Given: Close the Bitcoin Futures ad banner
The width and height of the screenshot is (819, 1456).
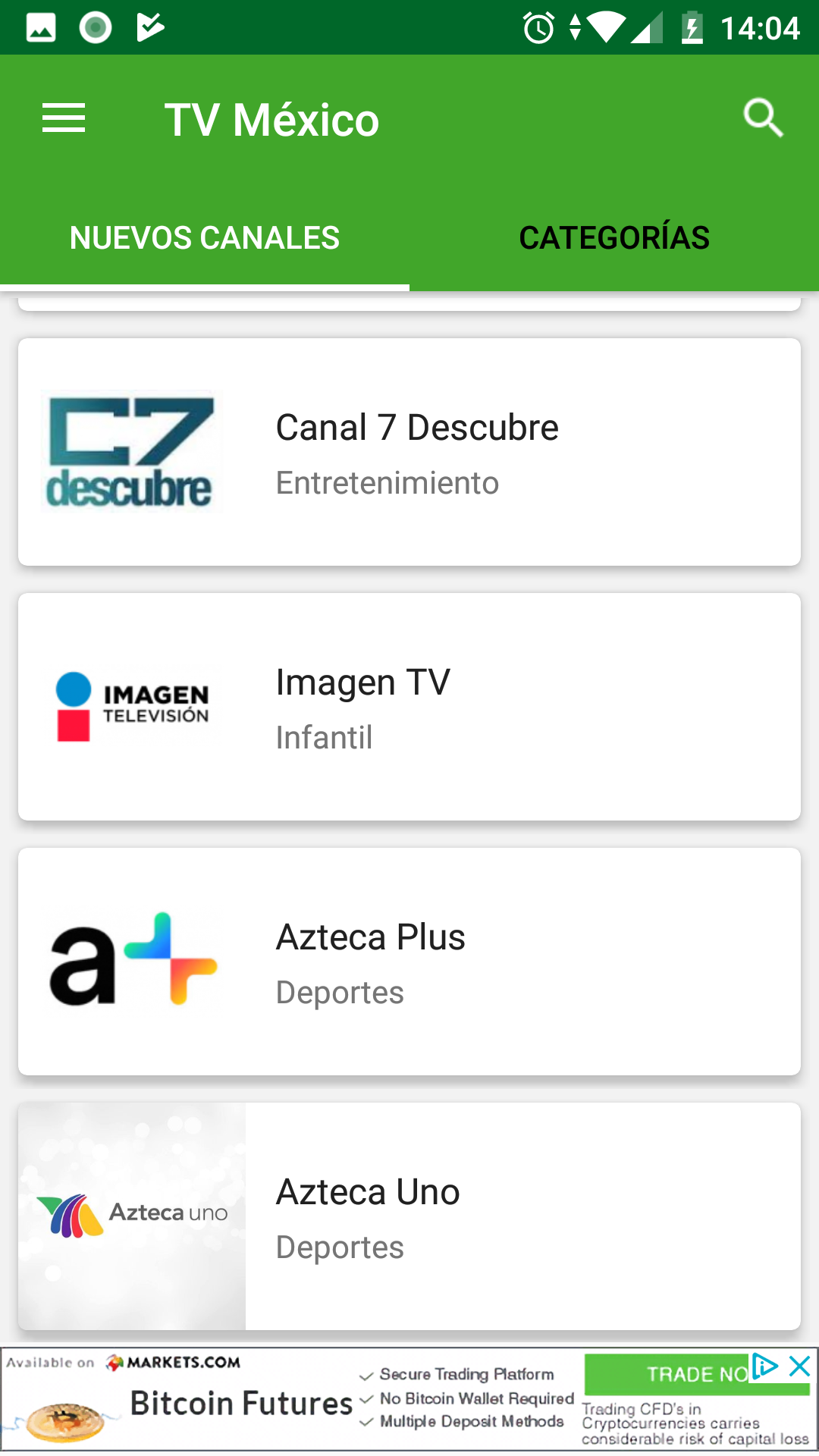Looking at the screenshot, I should point(800,1367).
